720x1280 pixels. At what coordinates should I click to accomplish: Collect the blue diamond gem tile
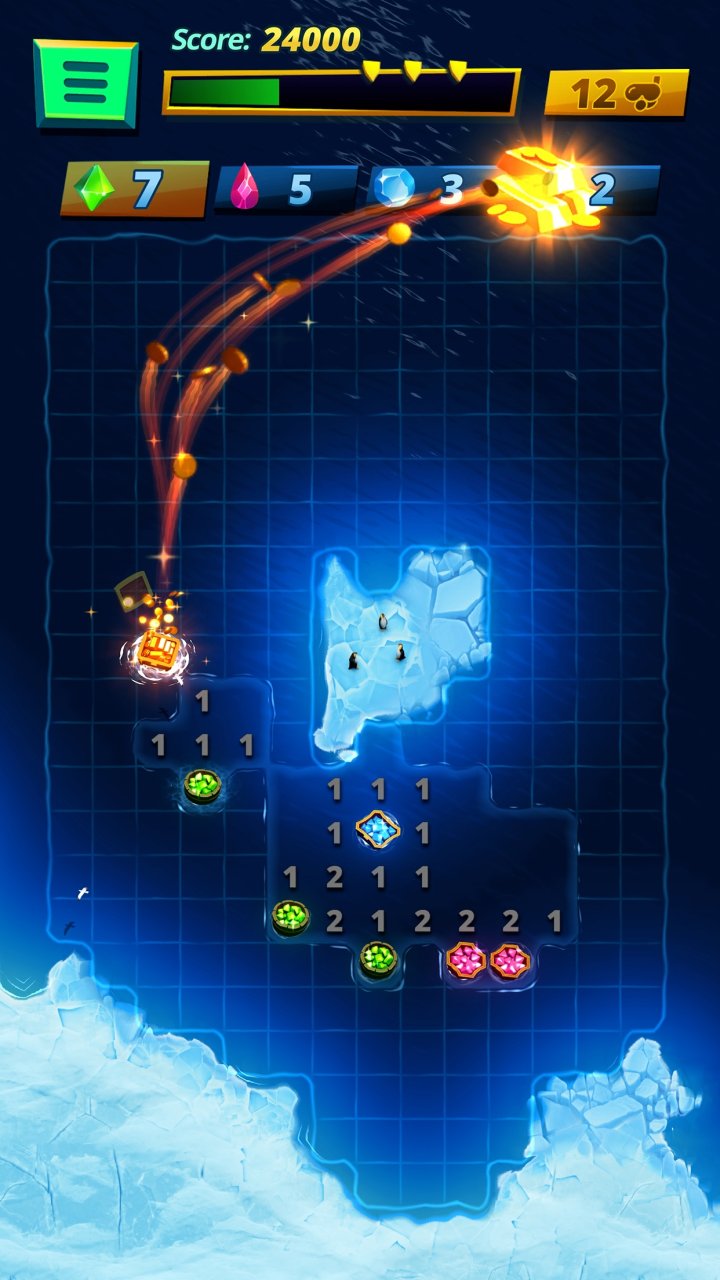[x=378, y=829]
